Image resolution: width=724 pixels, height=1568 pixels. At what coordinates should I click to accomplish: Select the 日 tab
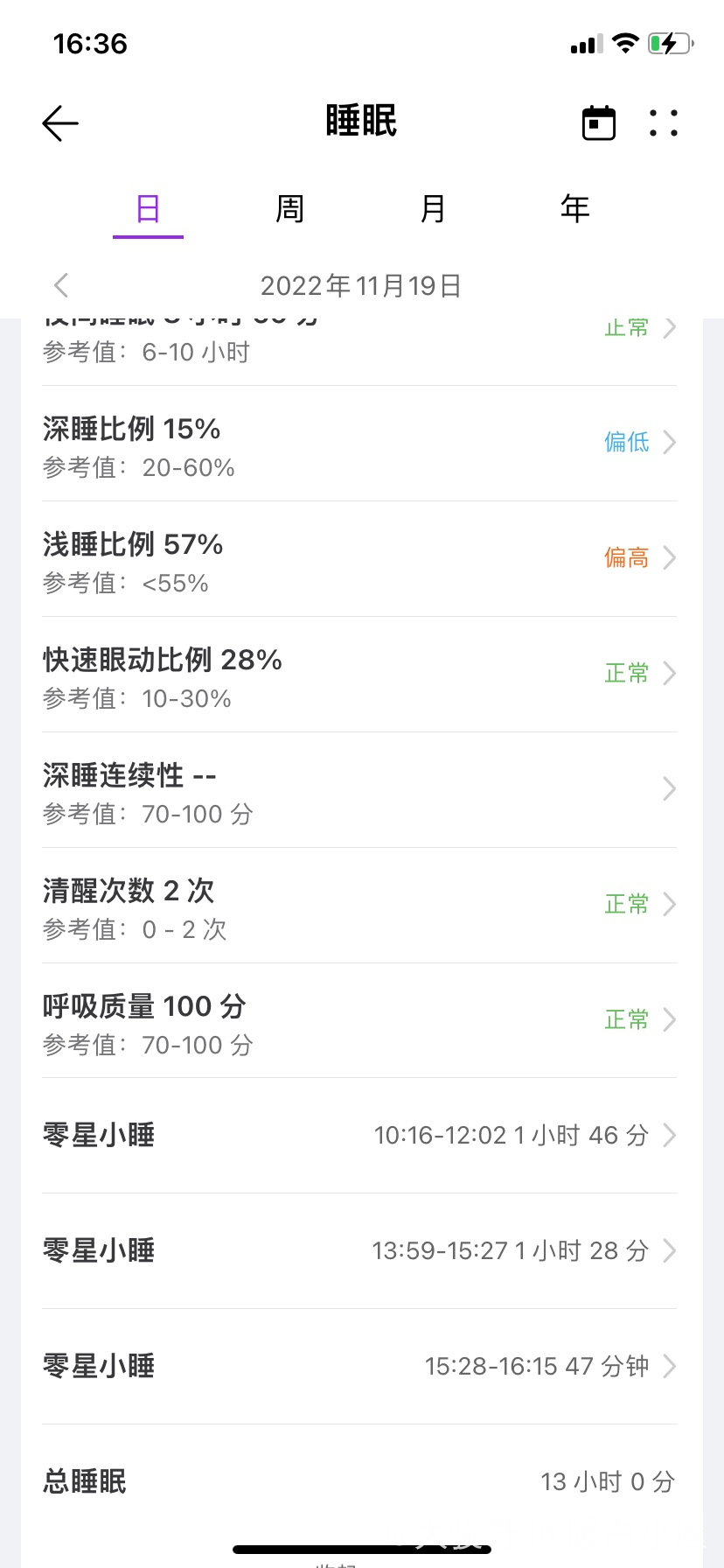pos(148,209)
